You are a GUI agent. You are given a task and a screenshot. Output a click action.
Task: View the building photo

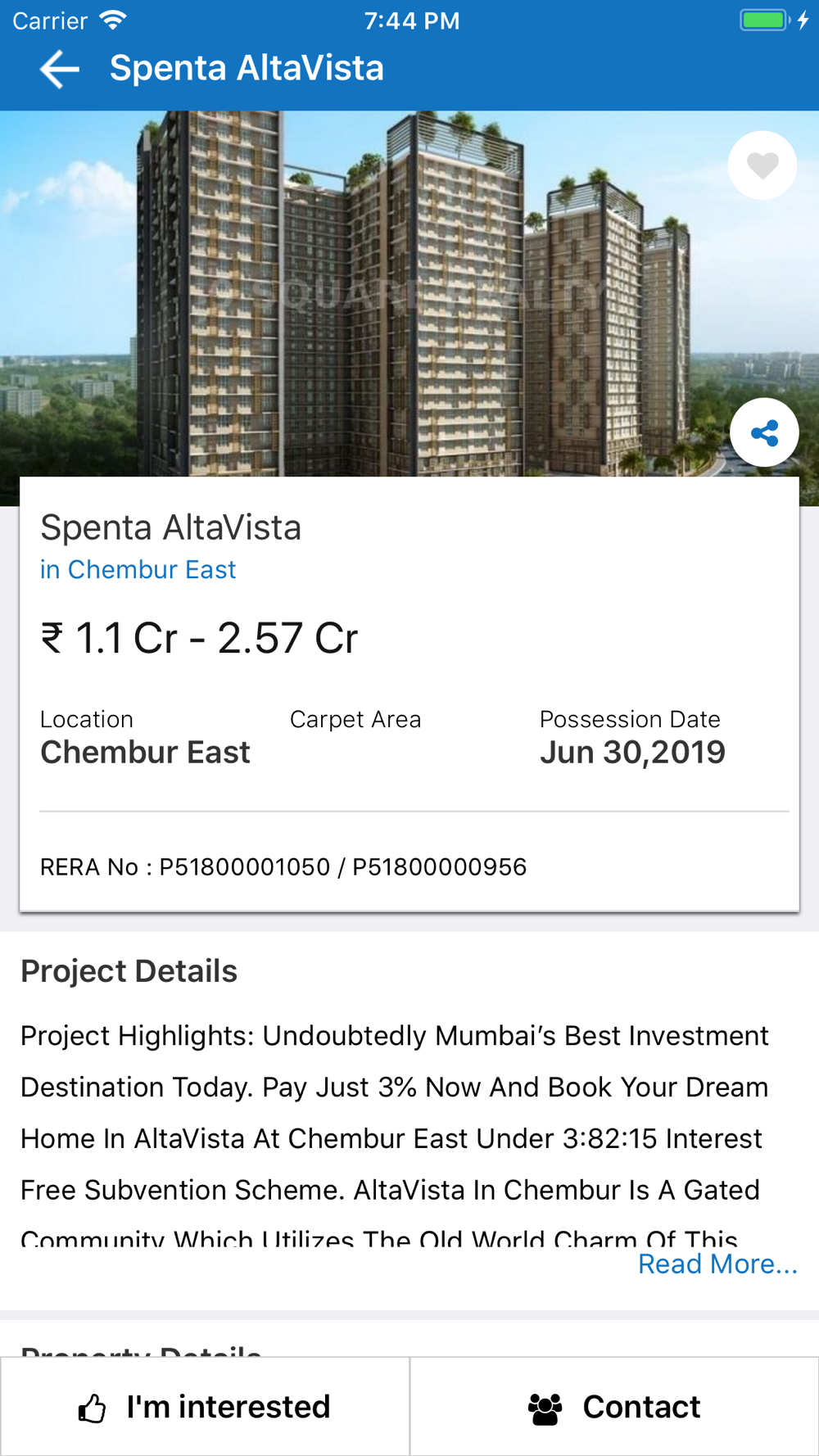tap(409, 293)
